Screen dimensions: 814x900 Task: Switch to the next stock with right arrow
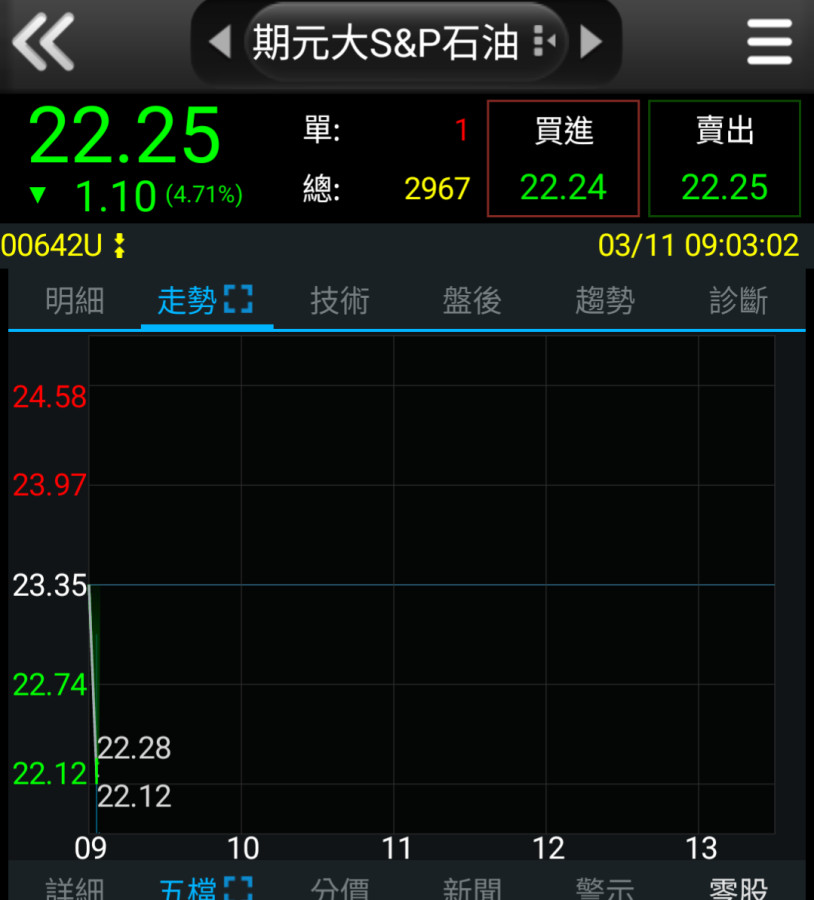point(591,42)
